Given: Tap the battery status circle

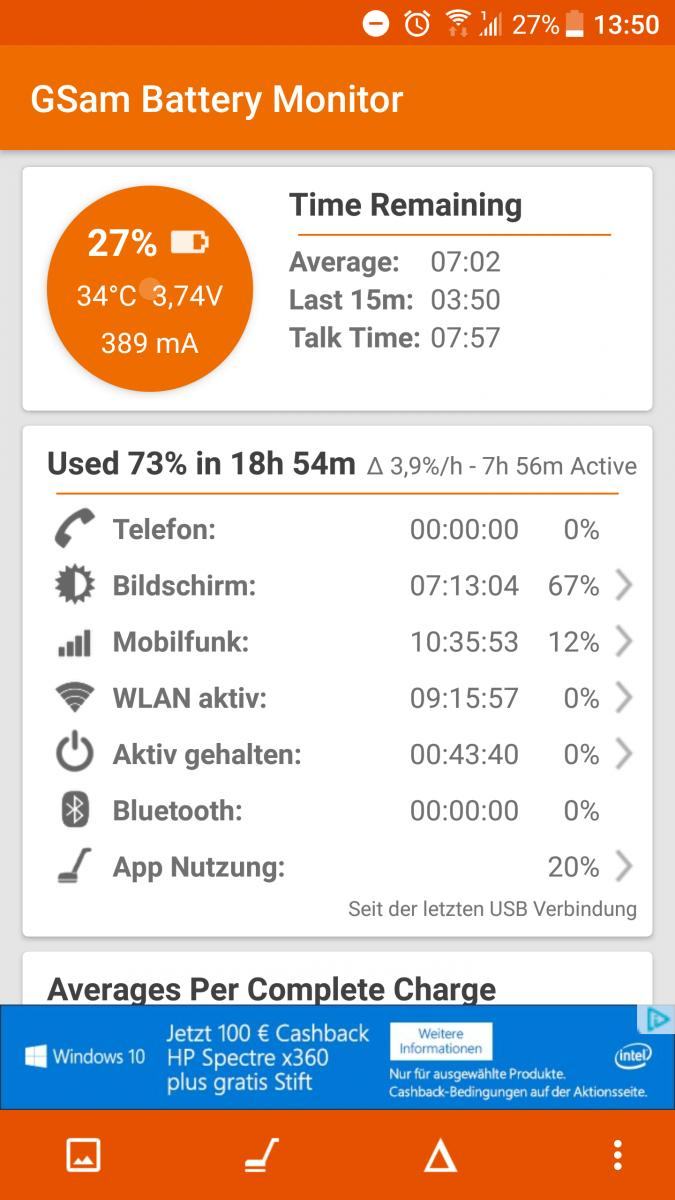Looking at the screenshot, I should pos(150,290).
